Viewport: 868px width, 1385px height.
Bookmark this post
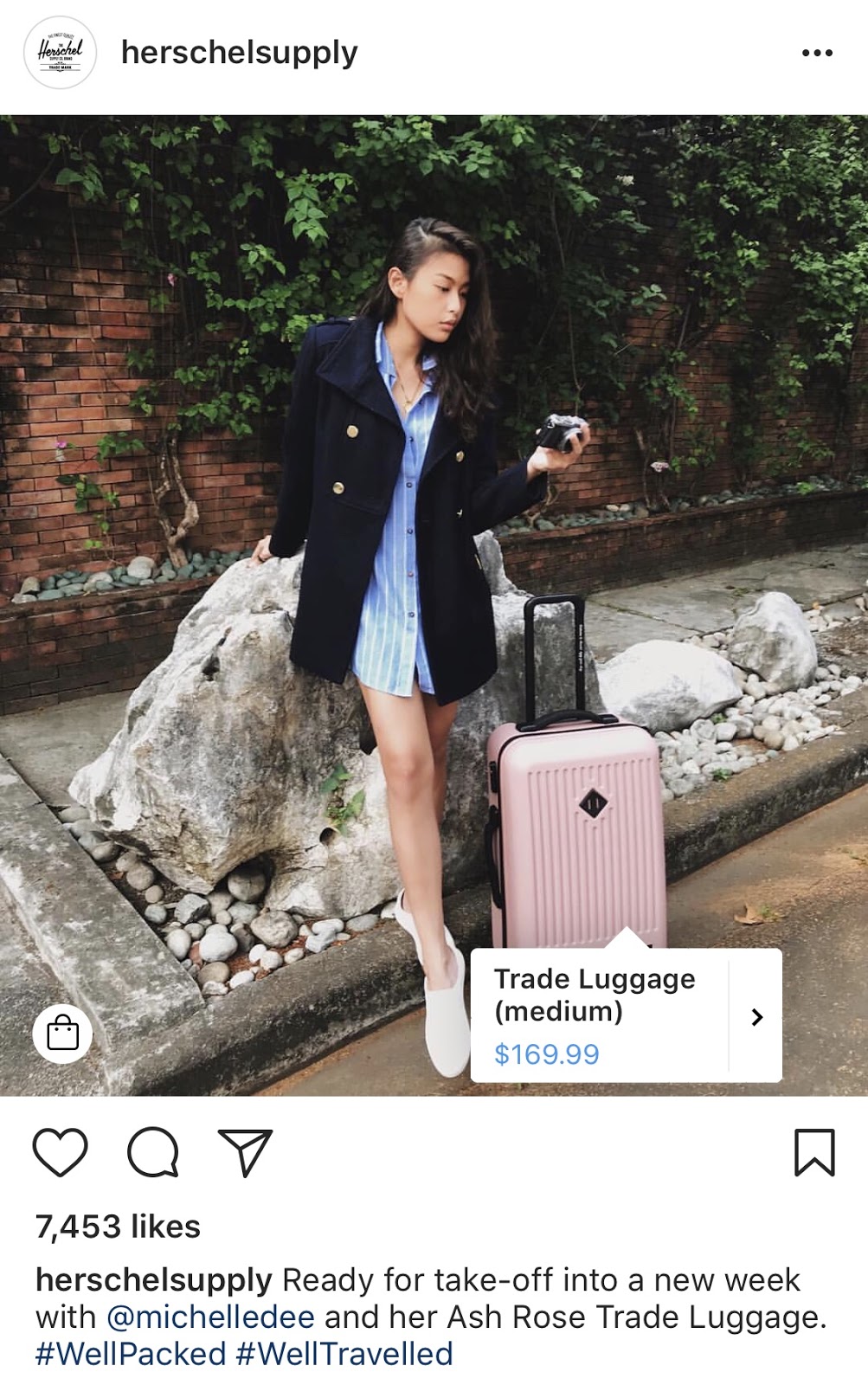813,1152
